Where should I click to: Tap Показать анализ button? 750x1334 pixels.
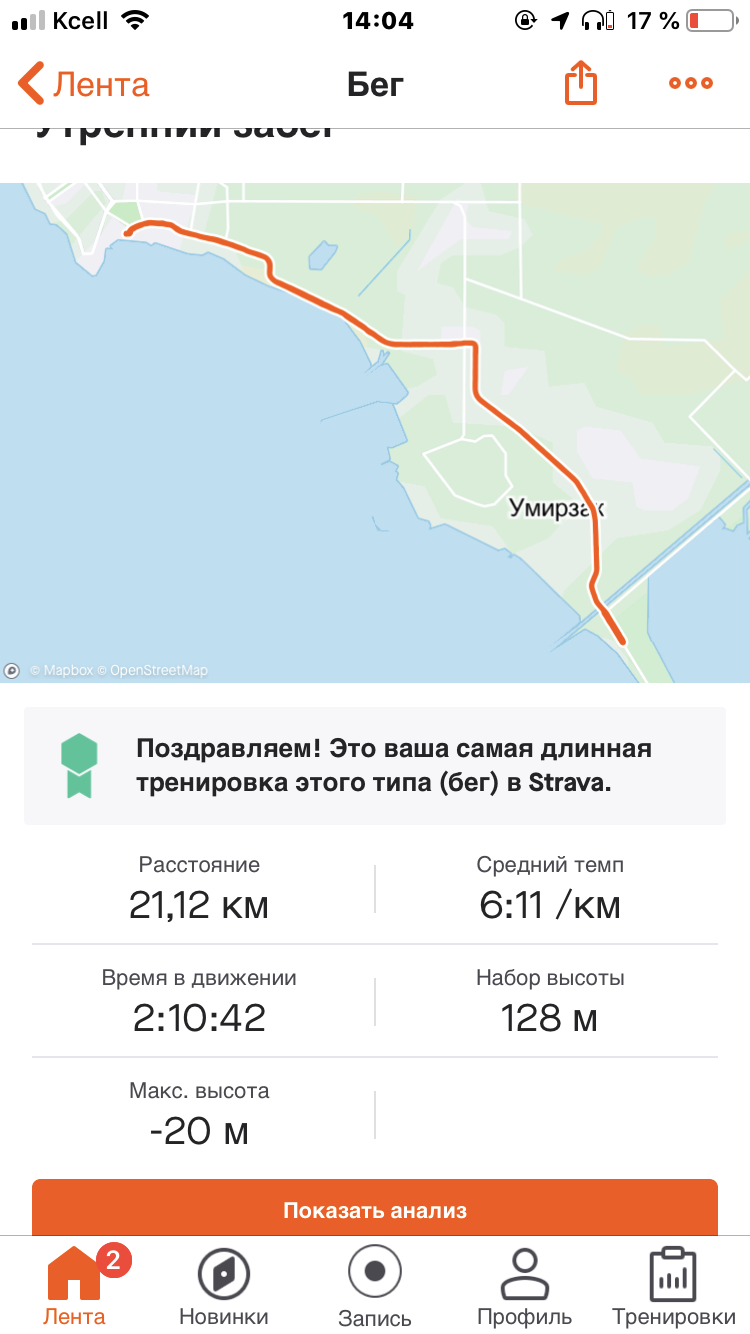(x=375, y=1210)
